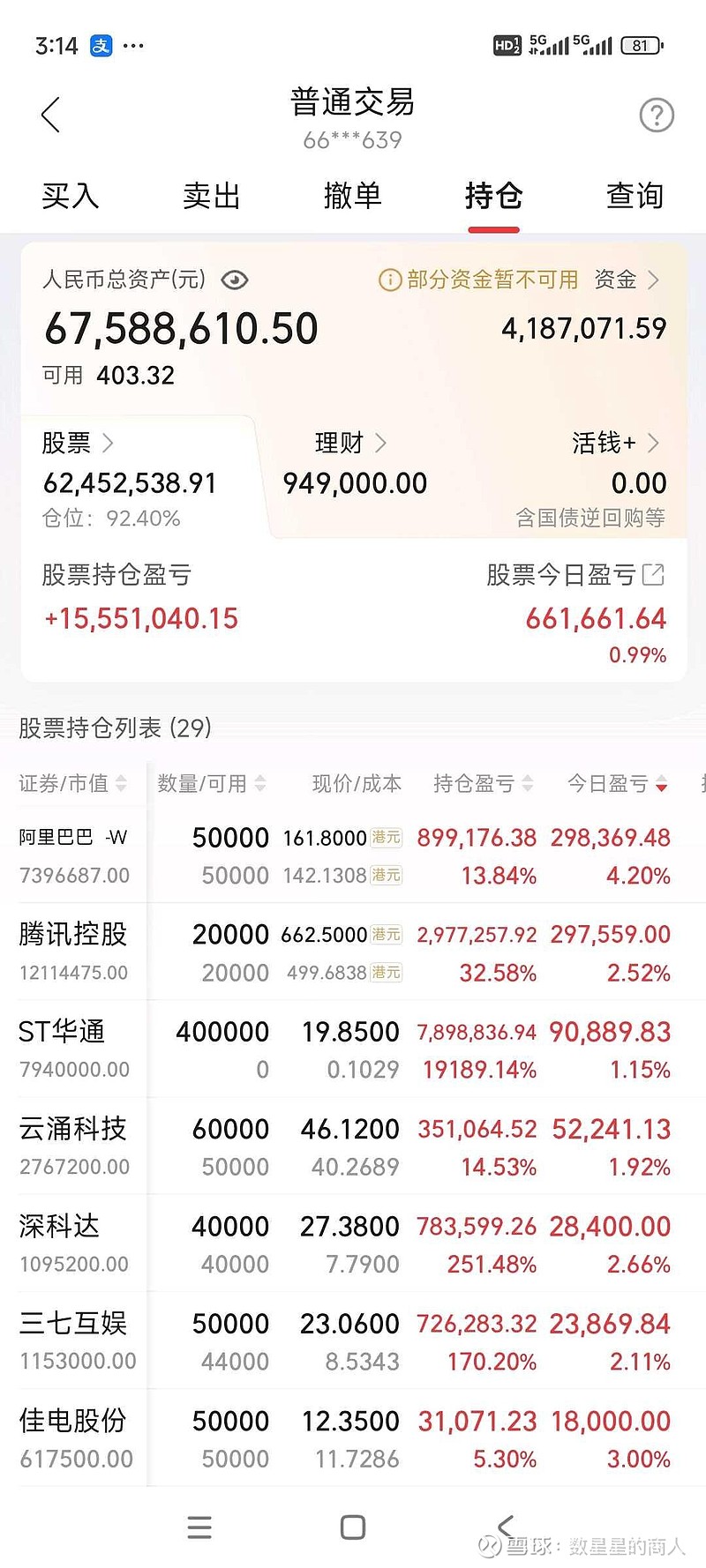Switch to the 卖出 tab
706x1568 pixels.
[x=212, y=196]
